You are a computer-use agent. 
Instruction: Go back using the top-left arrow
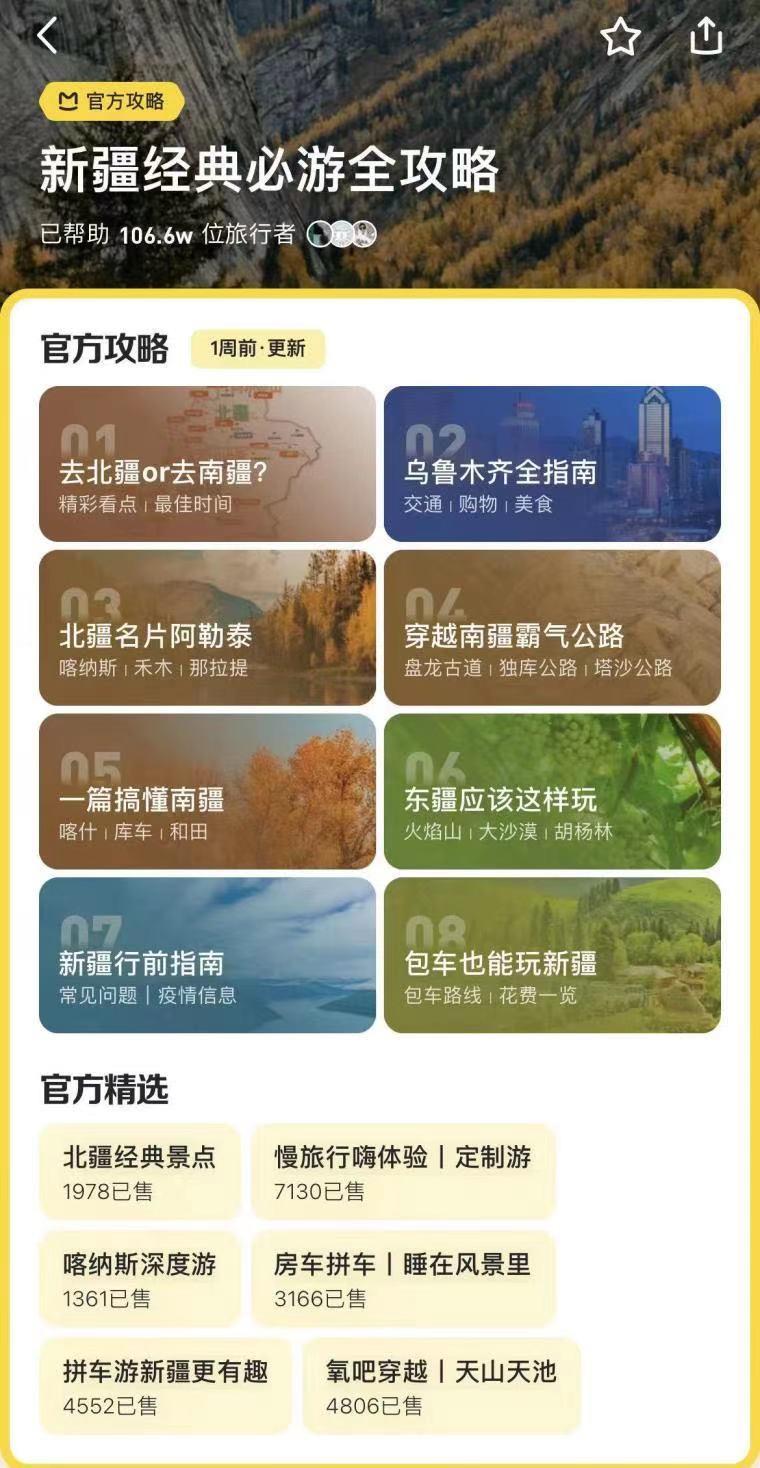47,36
